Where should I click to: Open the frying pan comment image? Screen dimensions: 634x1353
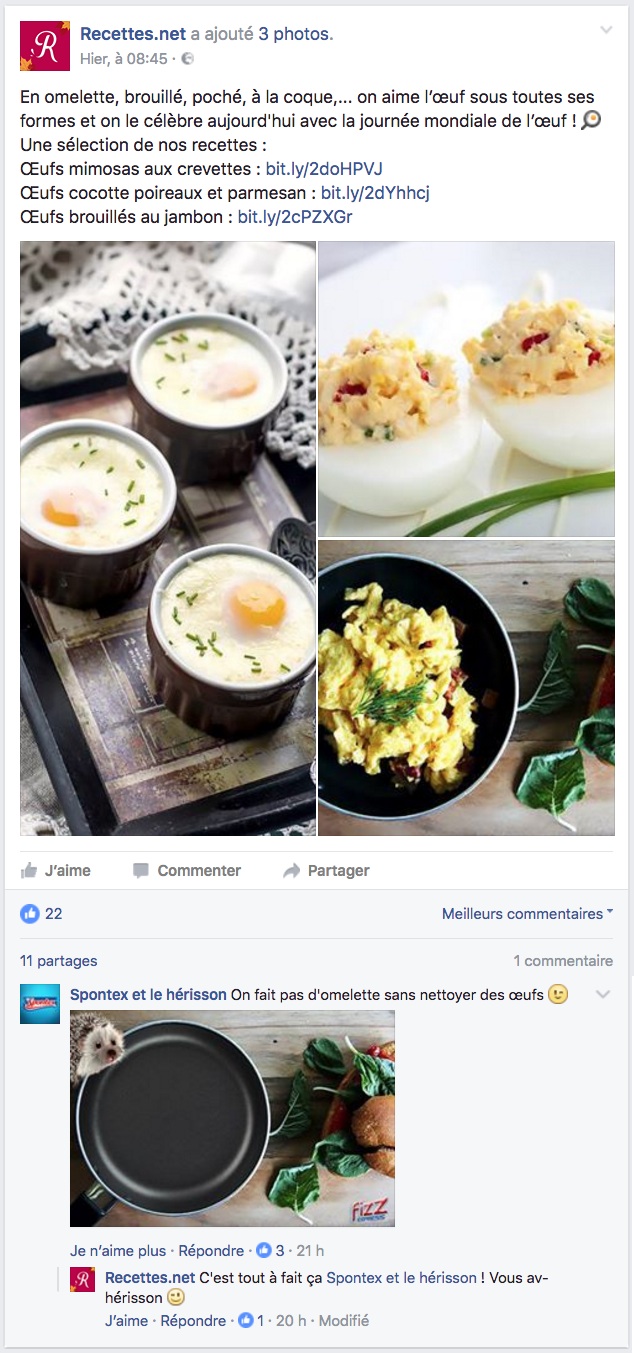coord(232,1118)
